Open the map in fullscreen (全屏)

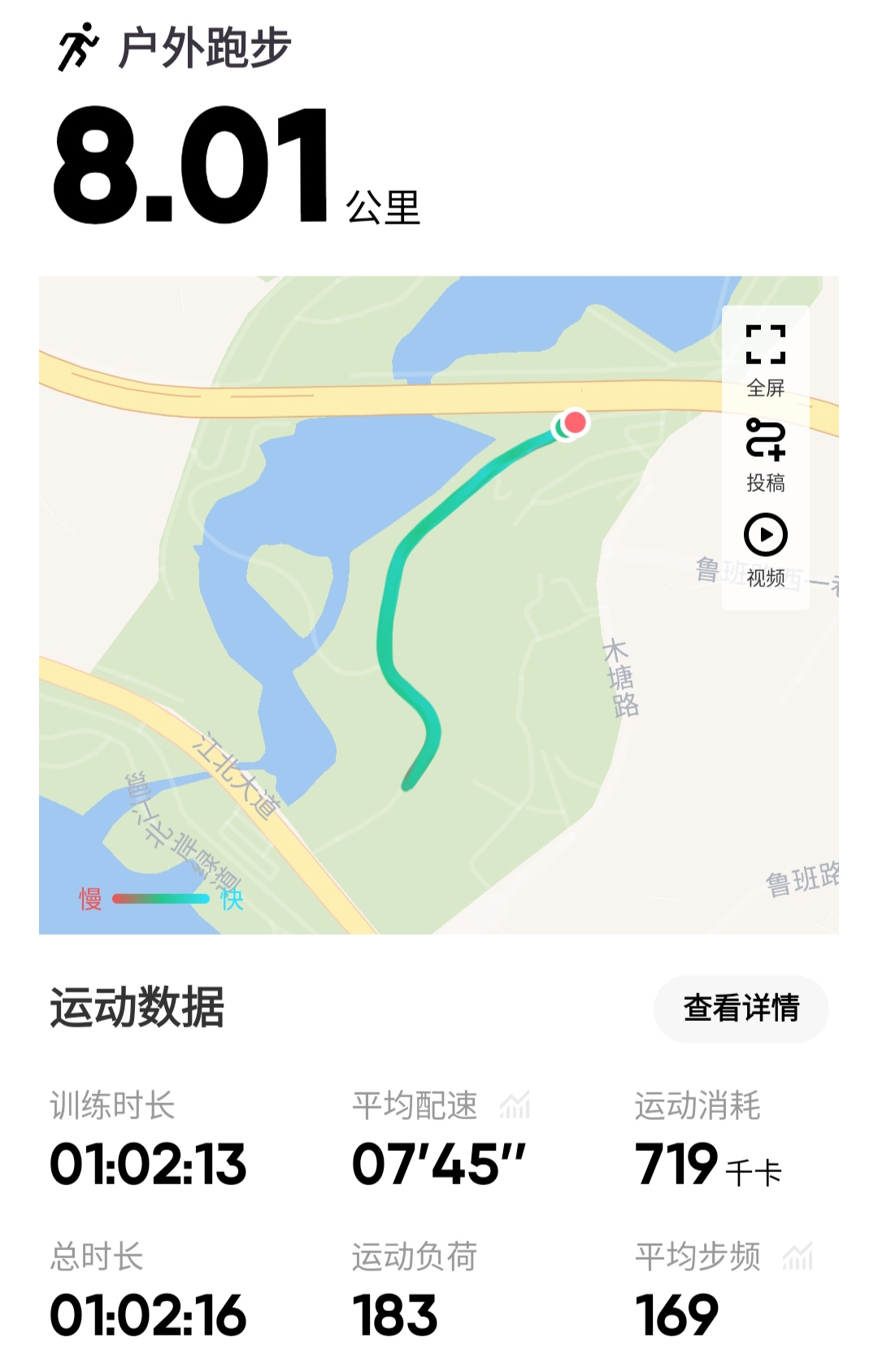click(765, 358)
